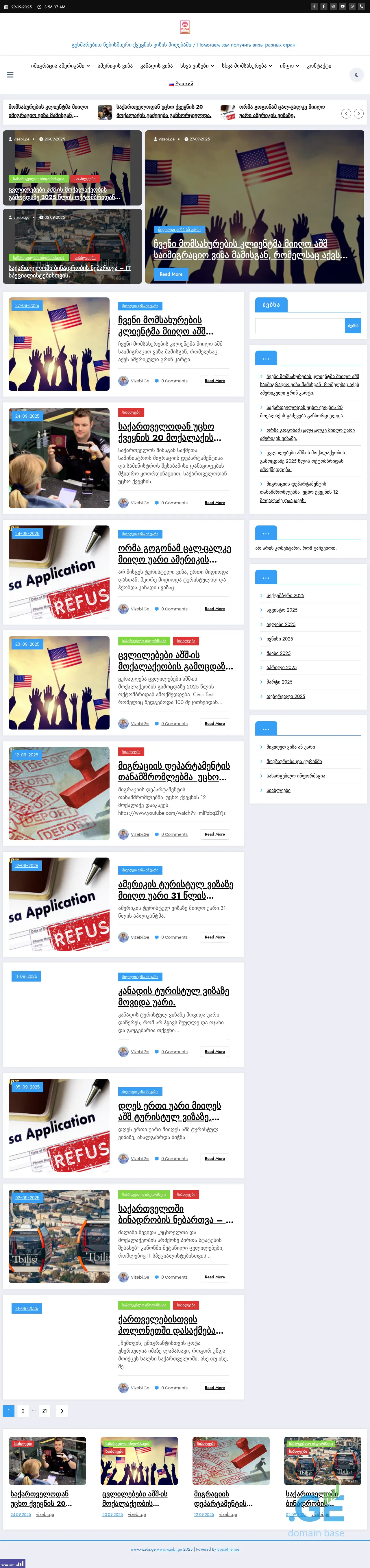The height and width of the screenshot is (1568, 370).
Task: Submit search with the blue ძებნა button
Action: (x=353, y=326)
